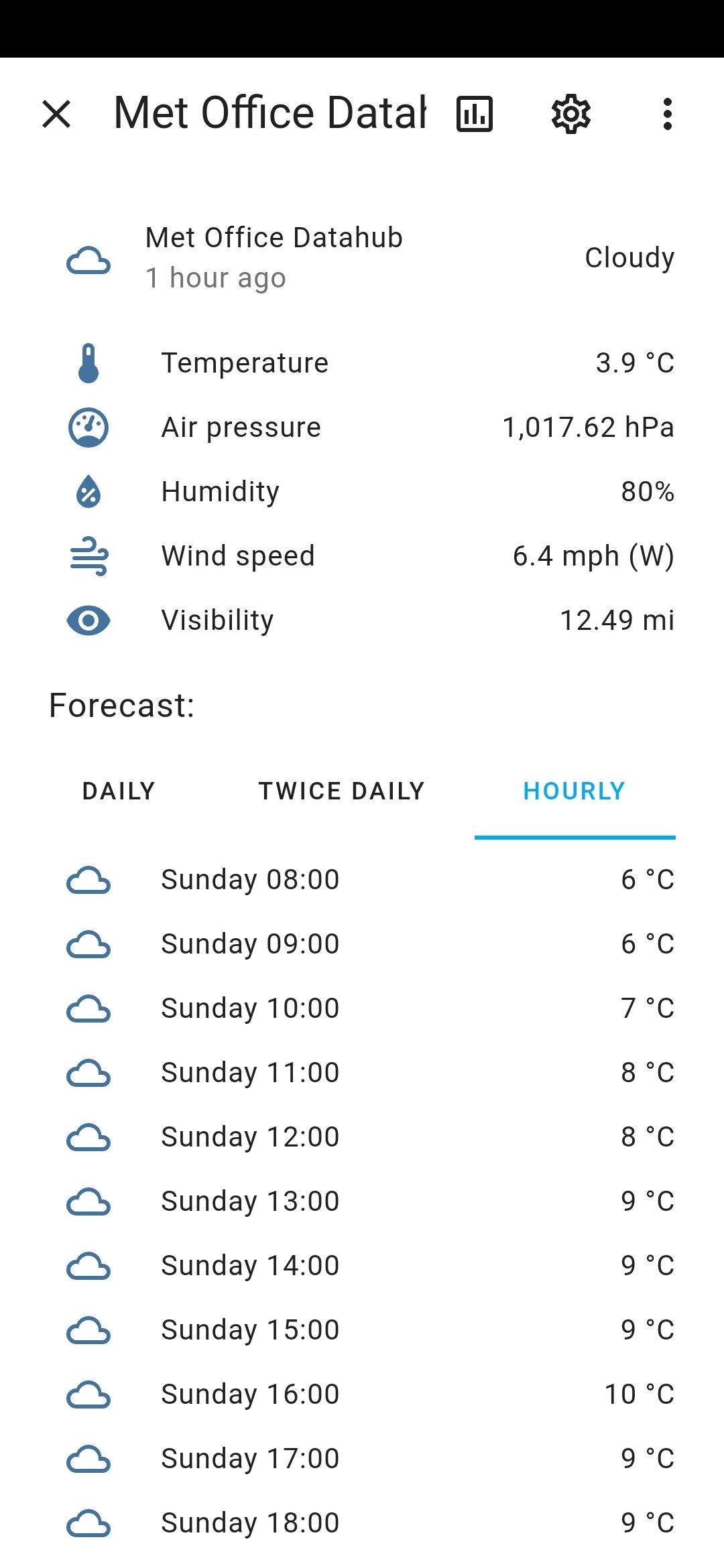Click the cloud icon beside Sunday 08:00
The height and width of the screenshot is (1568, 724).
tap(88, 880)
